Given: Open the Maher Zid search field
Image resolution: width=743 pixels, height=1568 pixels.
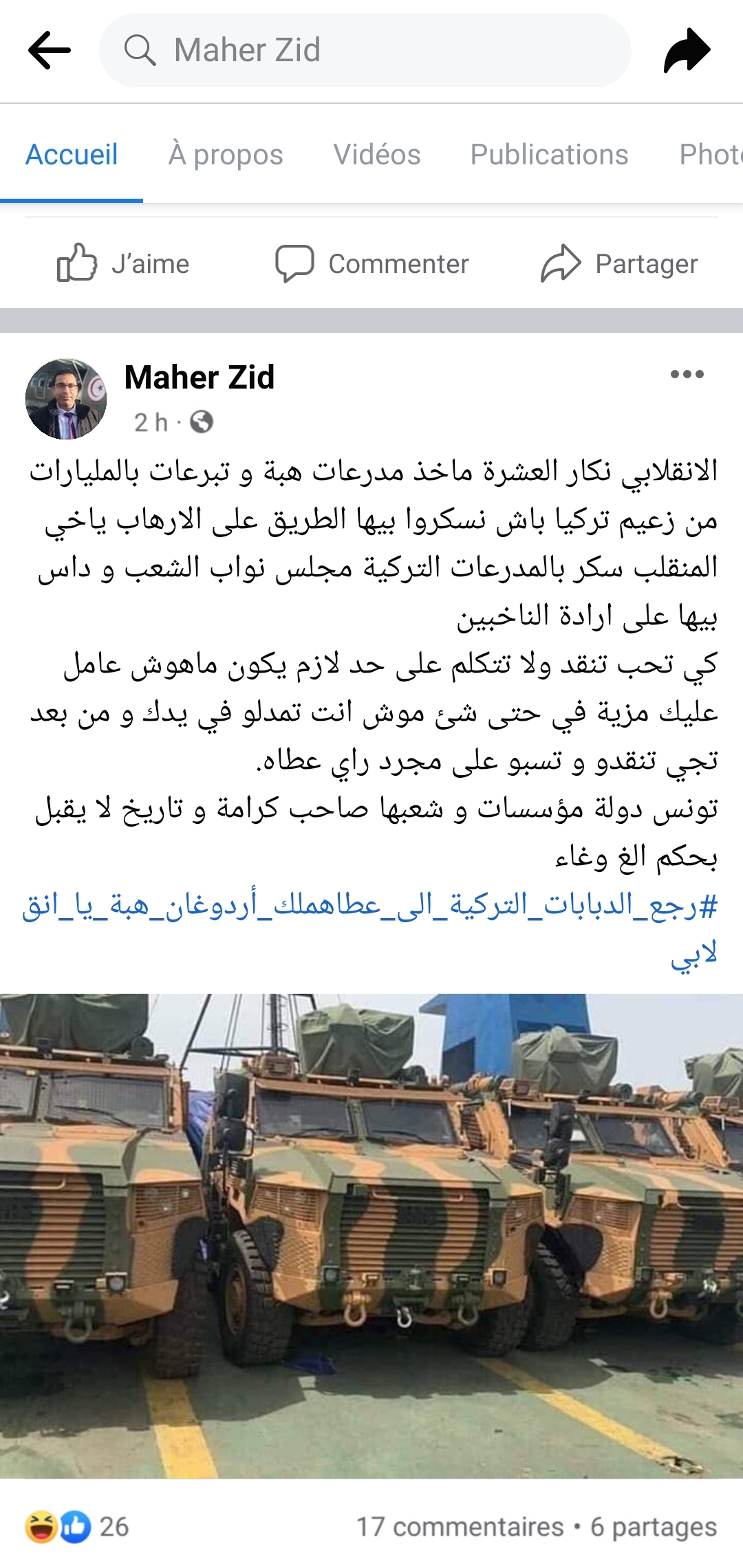Looking at the screenshot, I should [365, 50].
